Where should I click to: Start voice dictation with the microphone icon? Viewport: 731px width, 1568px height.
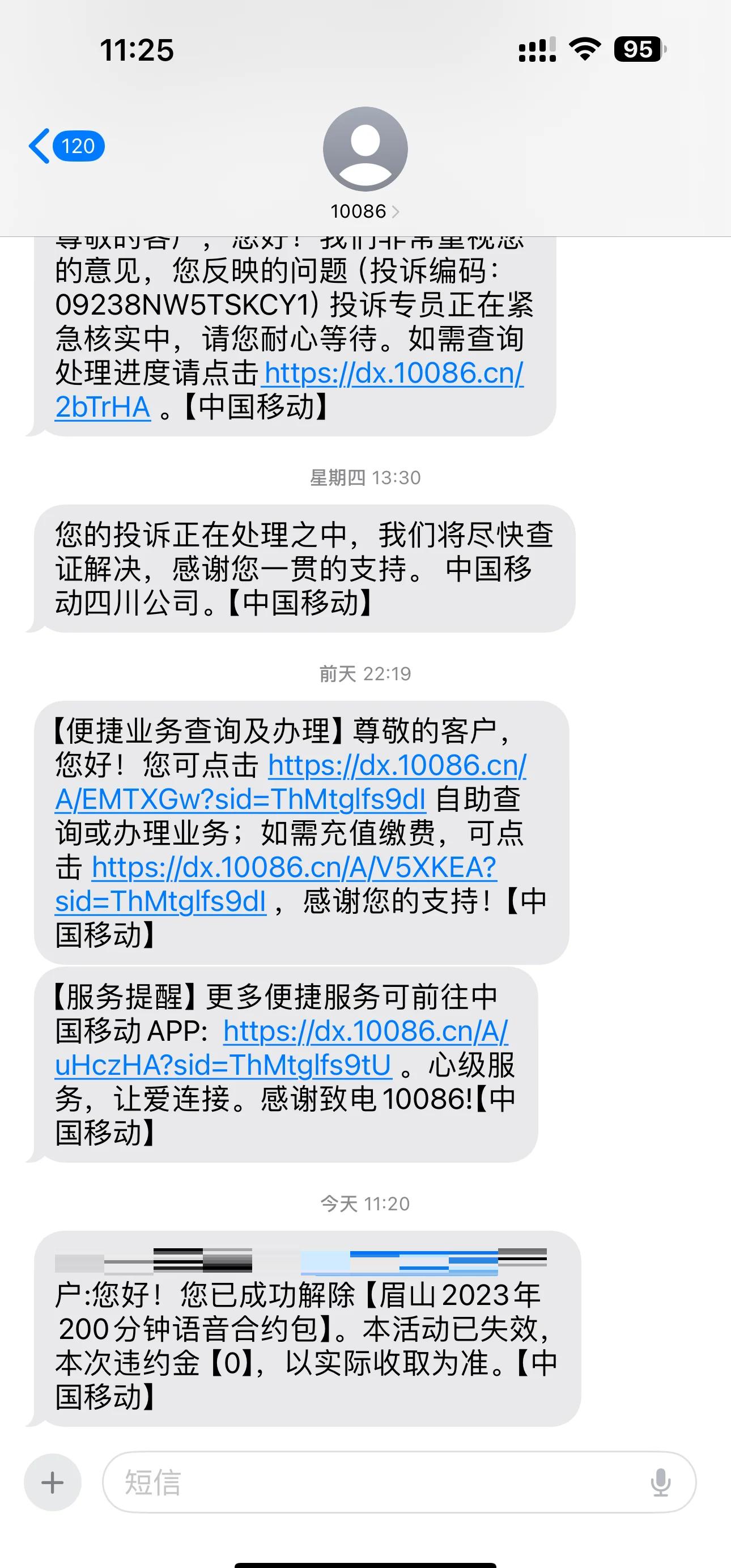pos(660,1482)
